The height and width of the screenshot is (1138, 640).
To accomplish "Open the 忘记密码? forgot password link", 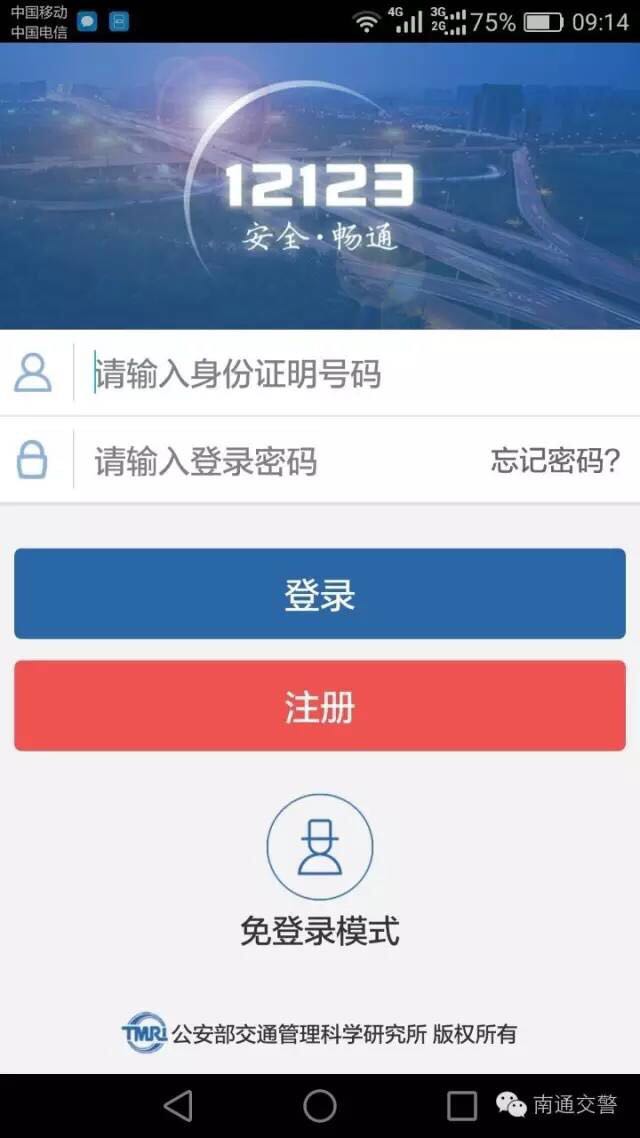I will [555, 461].
